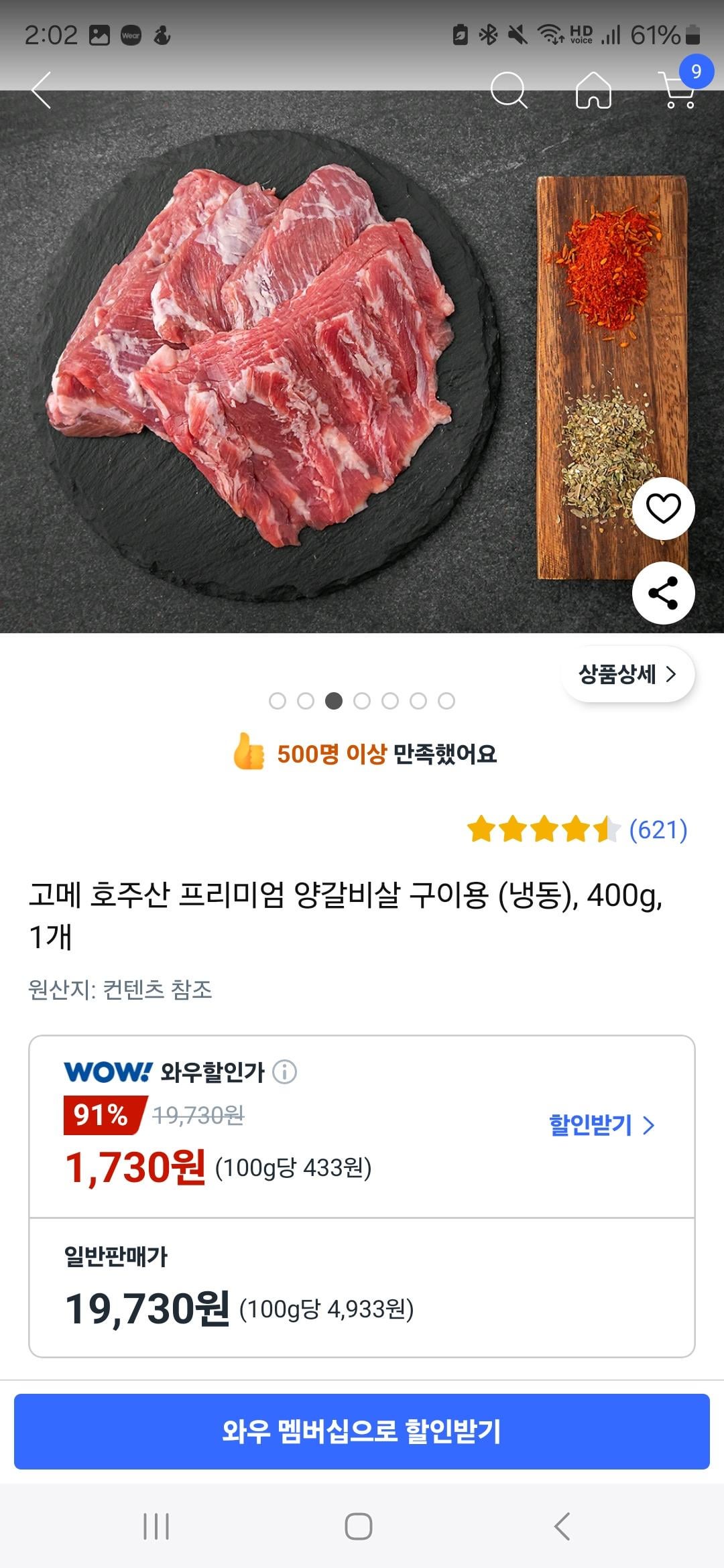The height and width of the screenshot is (1568, 724).
Task: Go to the system home screen
Action: 359,1526
